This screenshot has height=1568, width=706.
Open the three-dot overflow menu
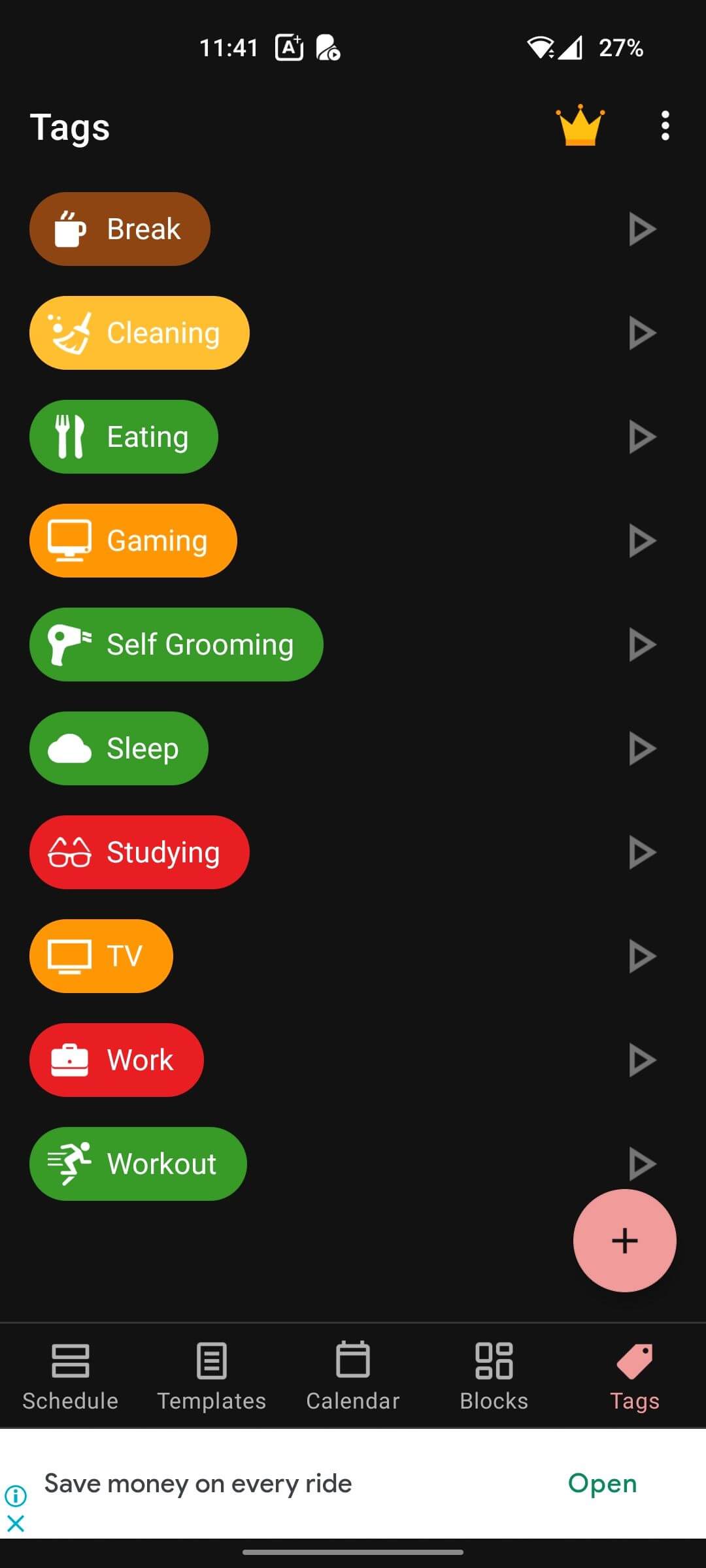[x=665, y=126]
